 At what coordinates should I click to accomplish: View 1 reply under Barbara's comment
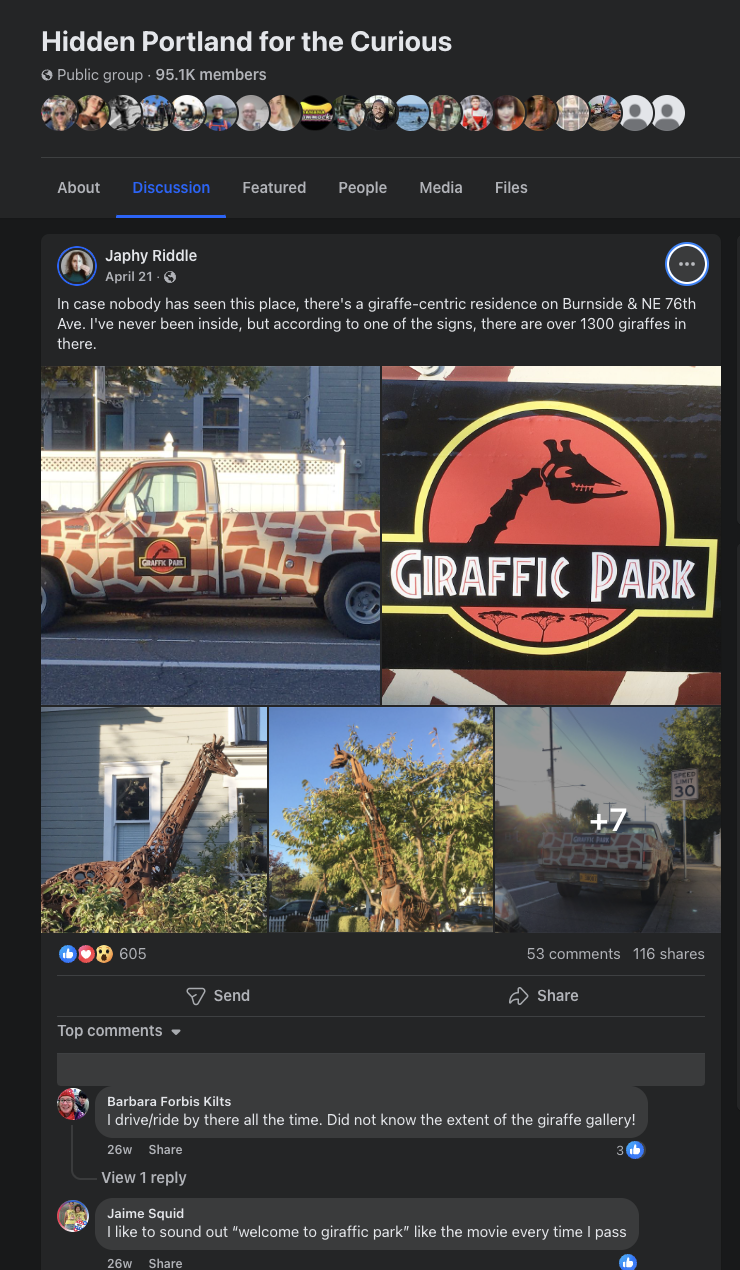click(144, 1177)
